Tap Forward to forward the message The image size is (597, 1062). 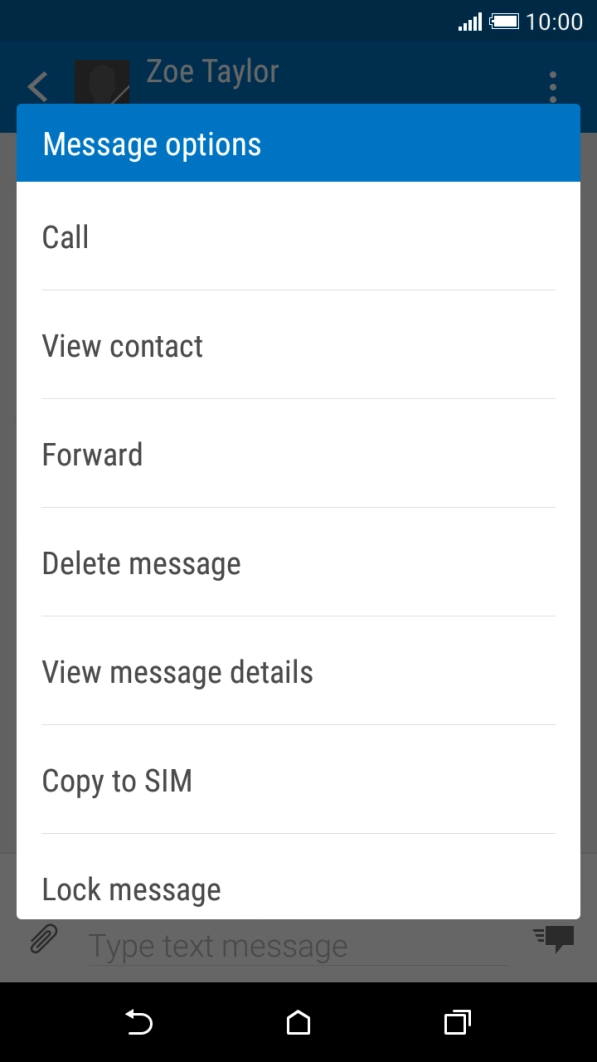[298, 454]
